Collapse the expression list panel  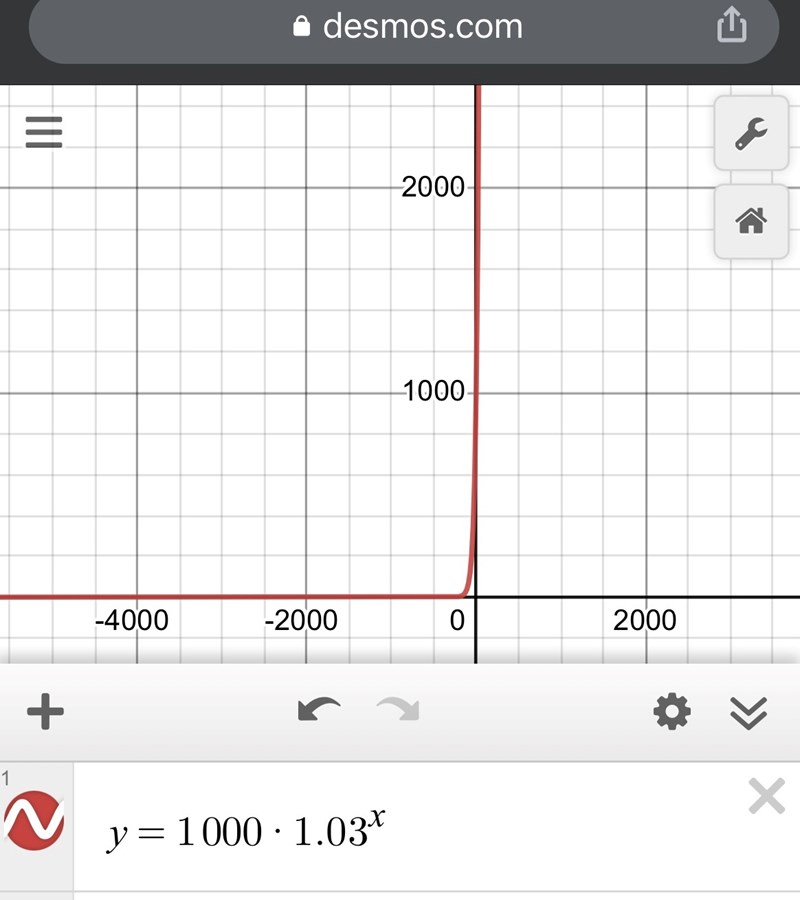749,712
